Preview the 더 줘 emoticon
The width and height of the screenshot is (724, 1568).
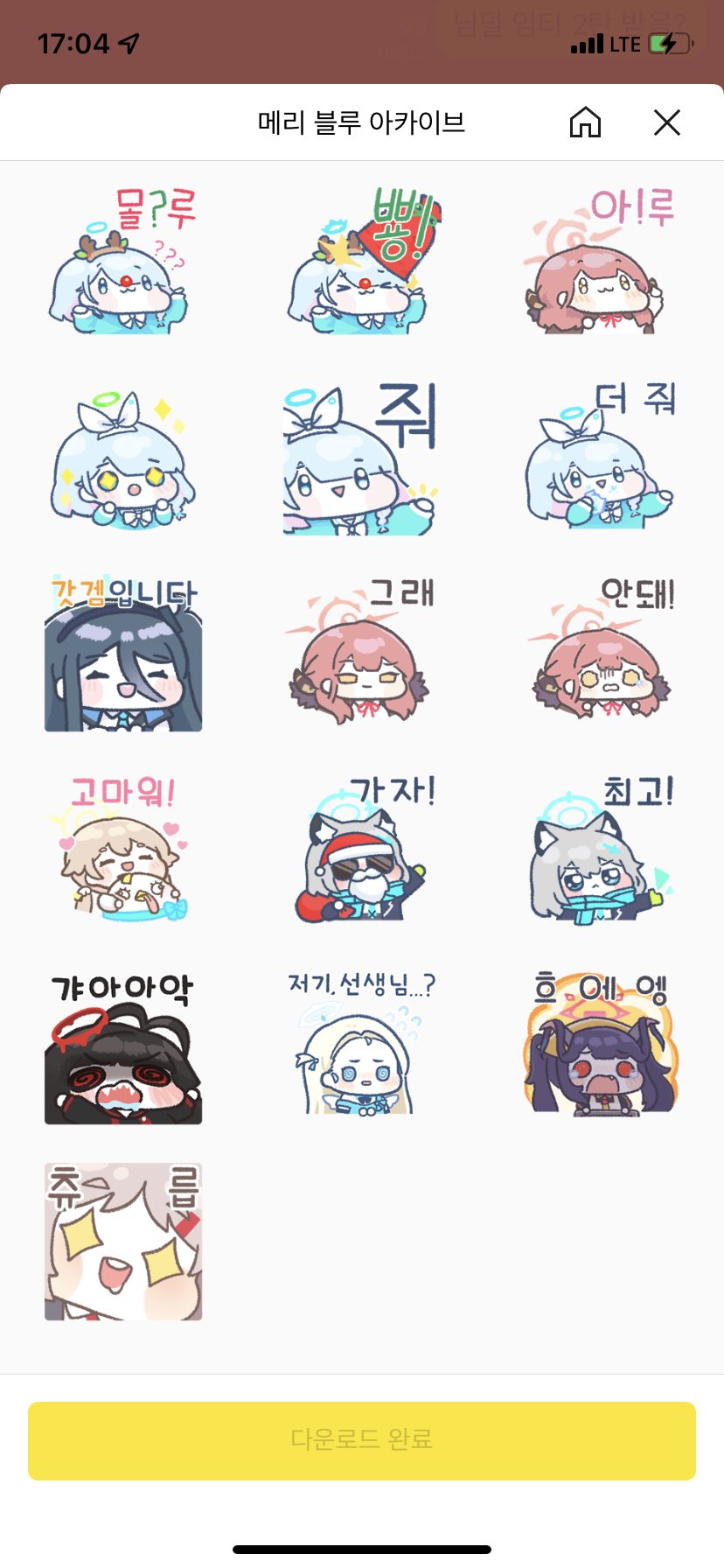pyautogui.click(x=602, y=458)
